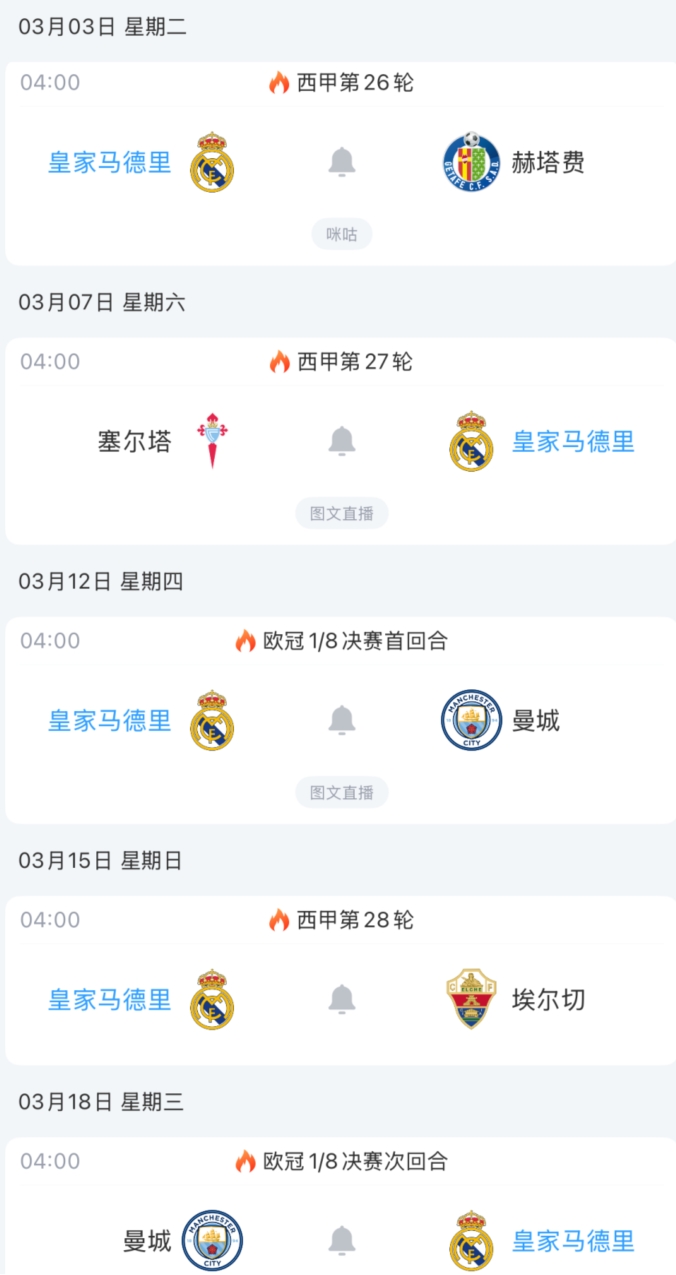This screenshot has height=1275, width=676.
Task: View the 西甲第27轮 match card
Action: tap(340, 362)
